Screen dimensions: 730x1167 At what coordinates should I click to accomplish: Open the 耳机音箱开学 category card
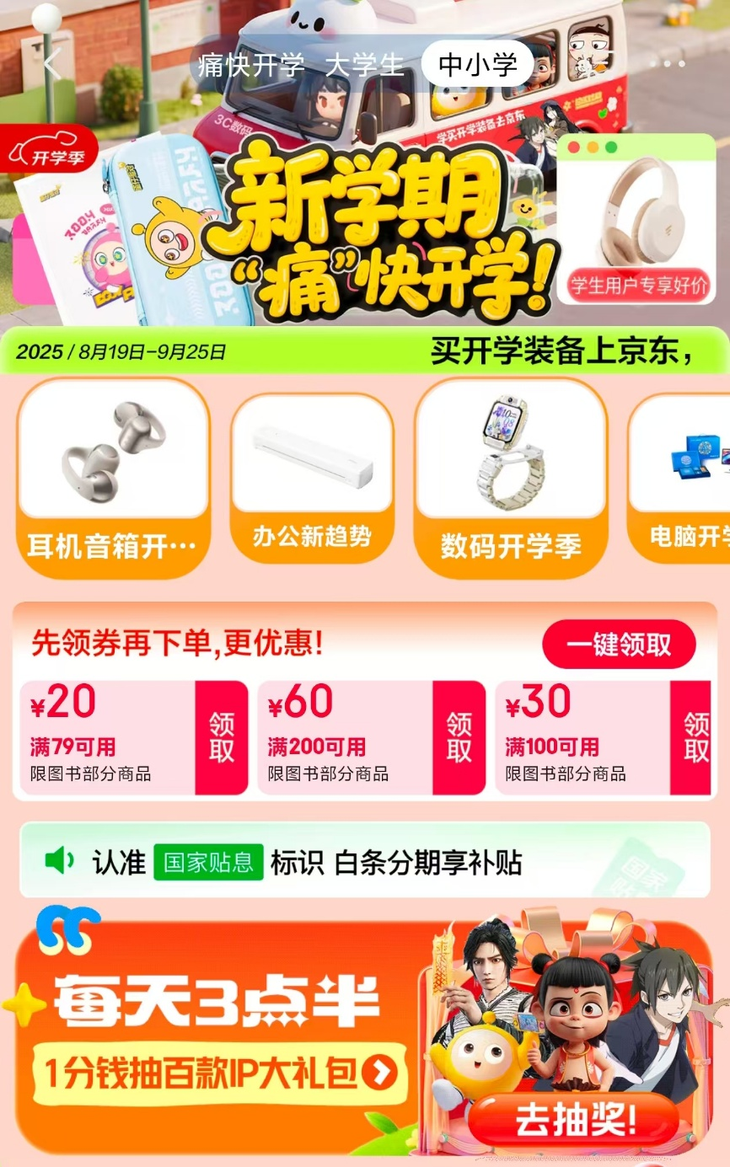114,478
